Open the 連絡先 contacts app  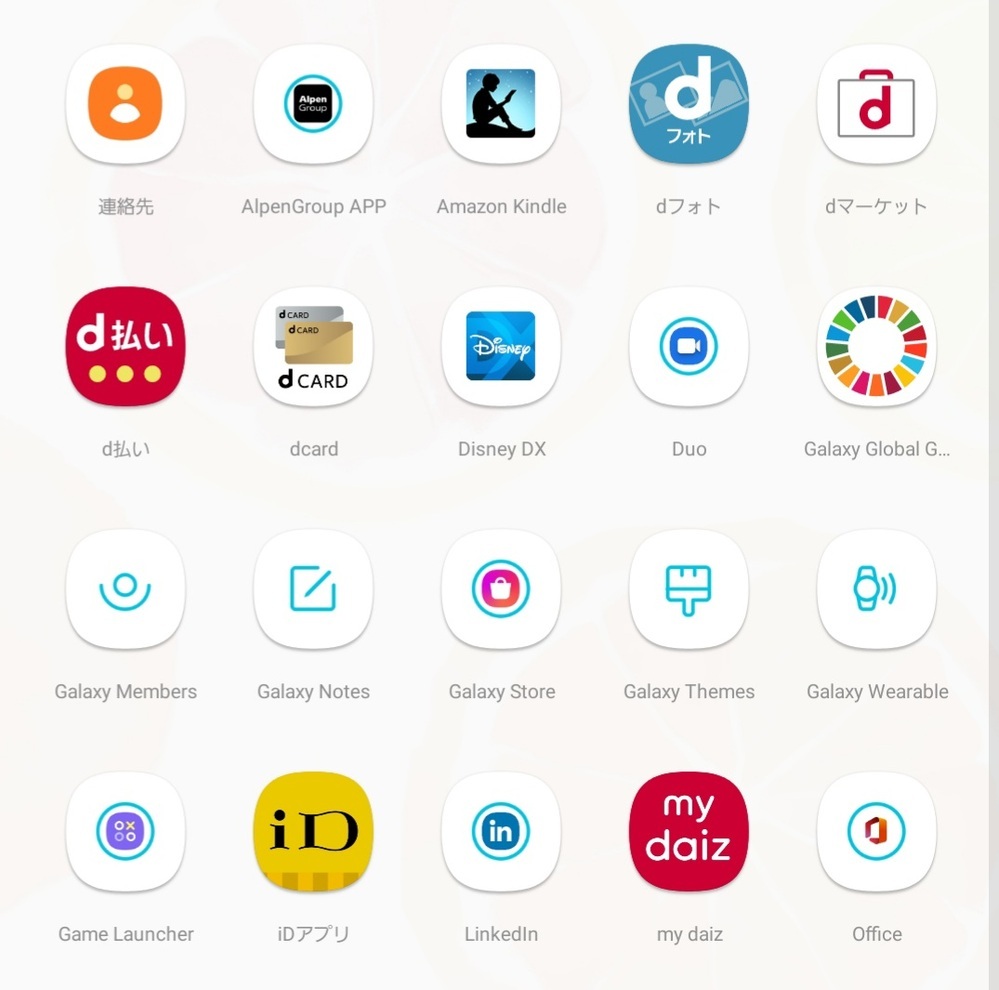point(125,104)
